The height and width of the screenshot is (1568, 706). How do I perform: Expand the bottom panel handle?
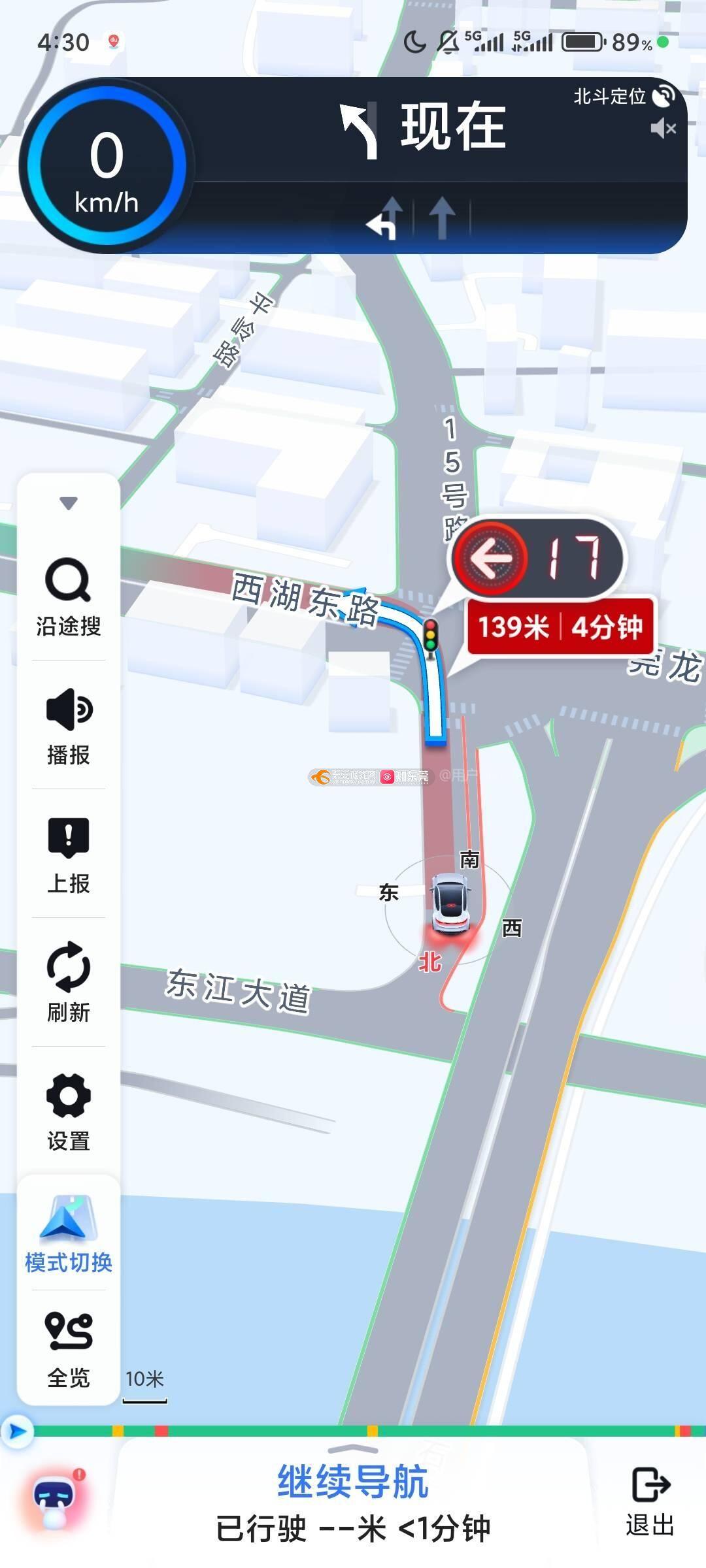[353, 1449]
